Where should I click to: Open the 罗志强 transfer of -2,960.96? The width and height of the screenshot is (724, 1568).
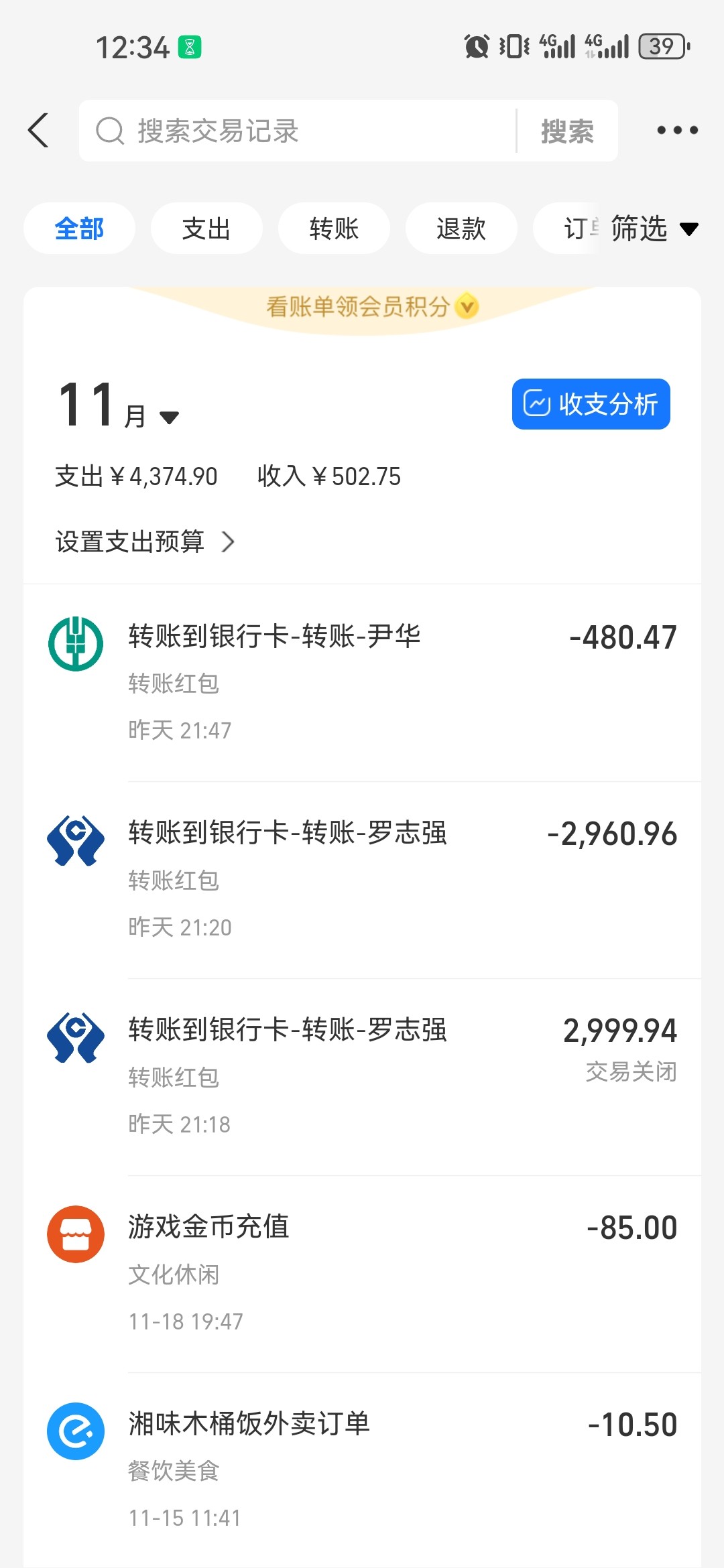pyautogui.click(x=362, y=880)
